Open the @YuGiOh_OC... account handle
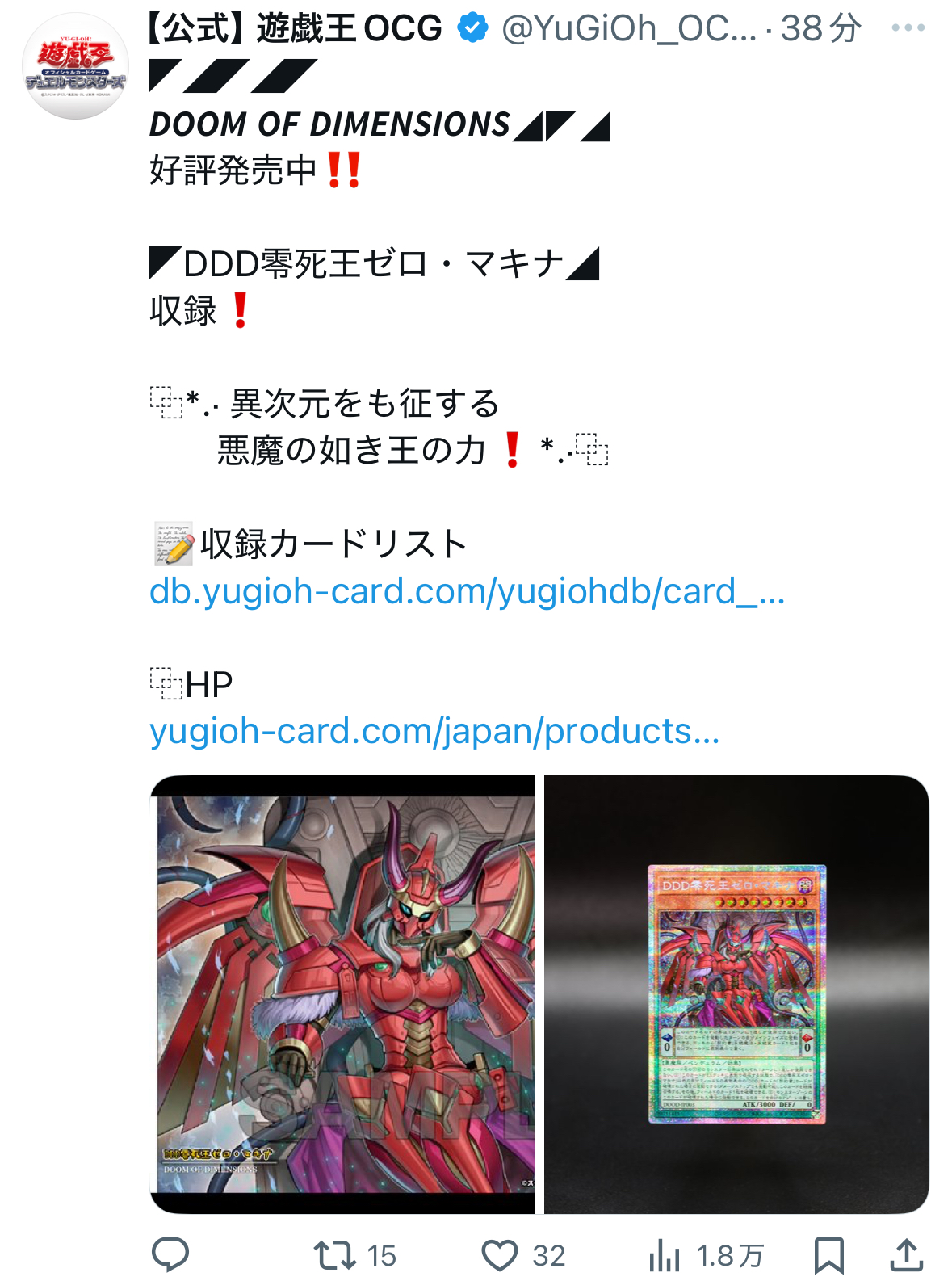The height and width of the screenshot is (1277, 952). [x=628, y=29]
